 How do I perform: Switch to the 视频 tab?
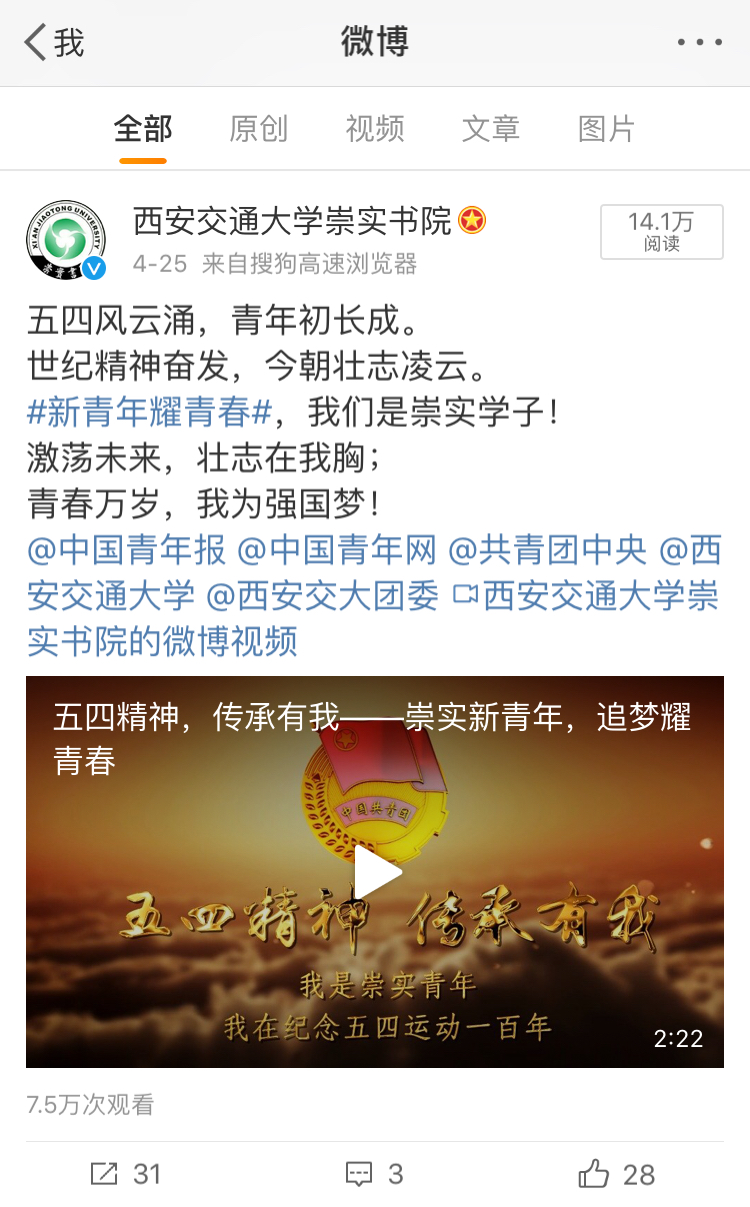point(375,129)
